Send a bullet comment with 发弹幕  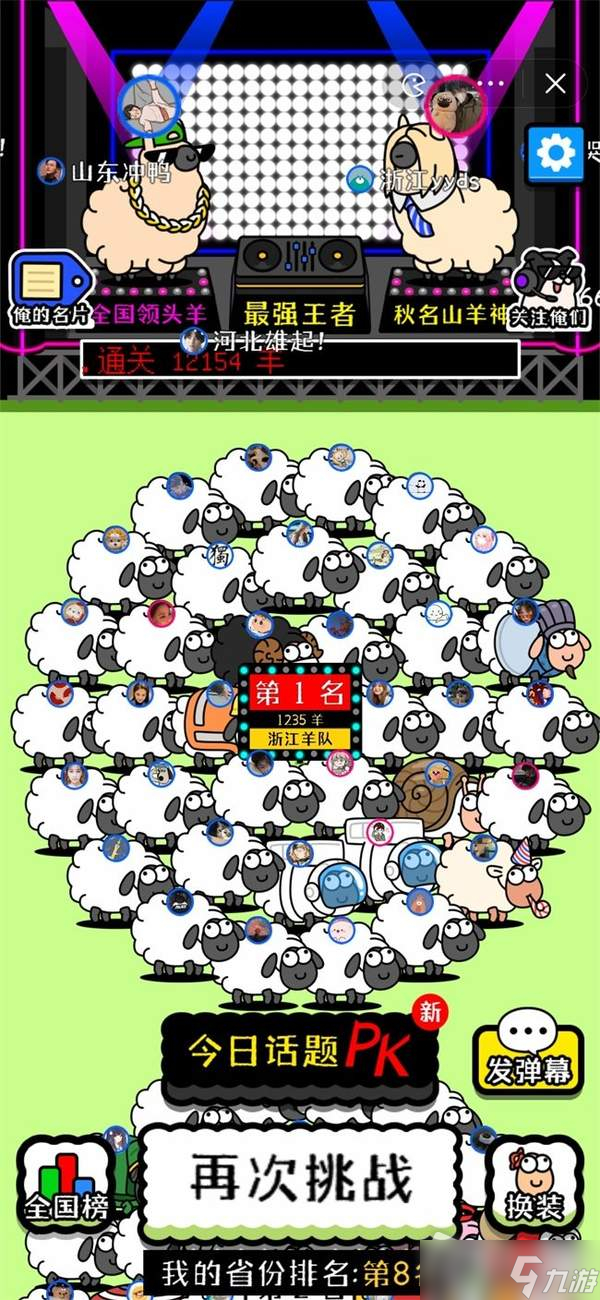(x=528, y=1057)
